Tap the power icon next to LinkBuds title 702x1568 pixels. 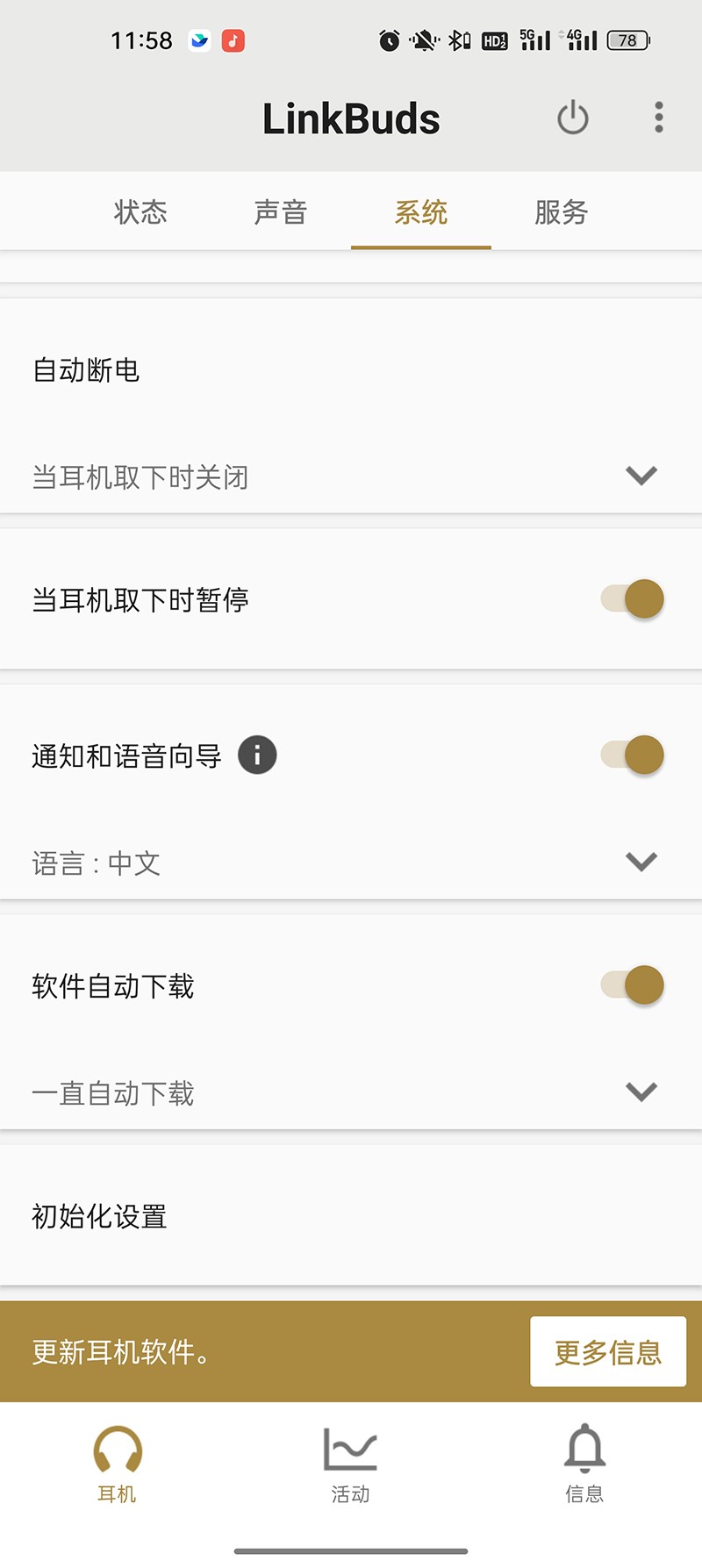point(571,118)
